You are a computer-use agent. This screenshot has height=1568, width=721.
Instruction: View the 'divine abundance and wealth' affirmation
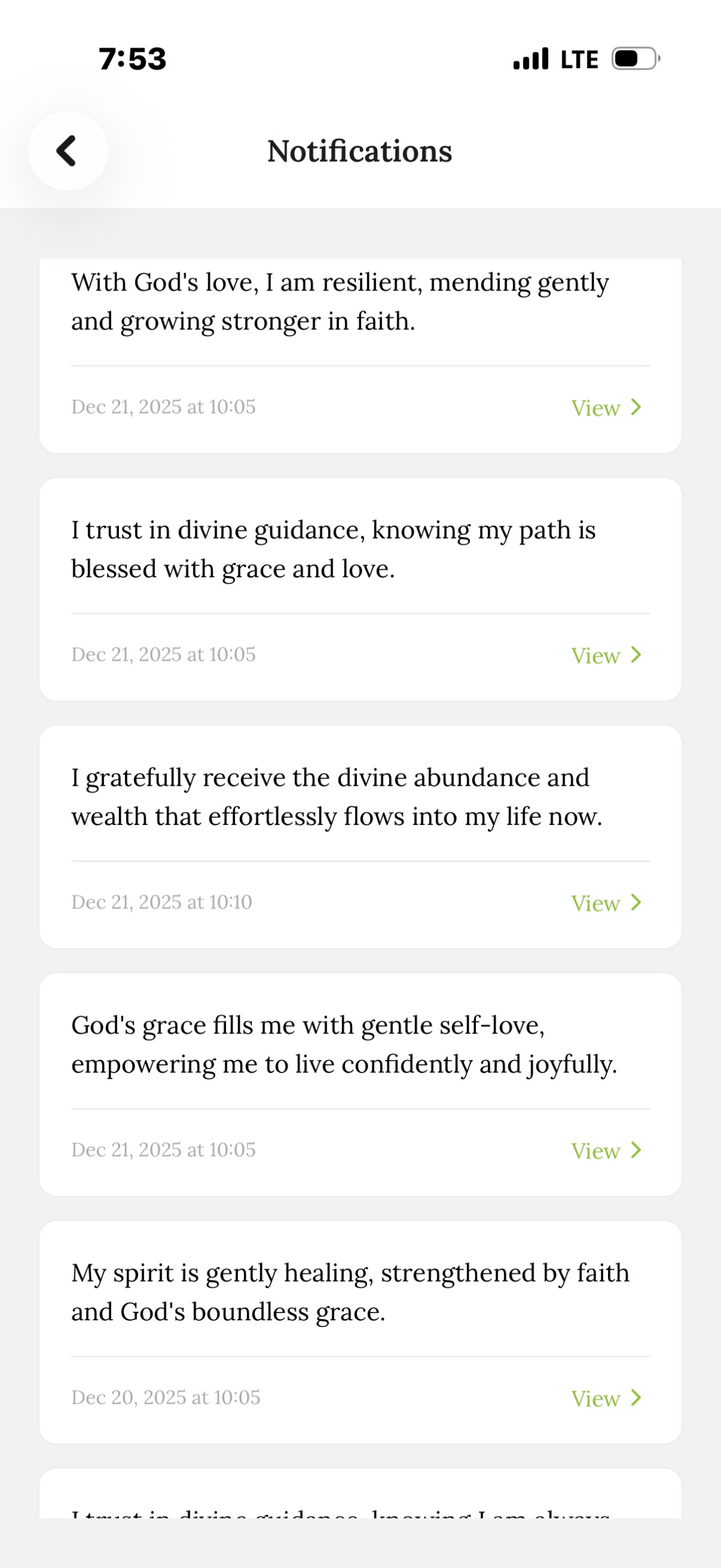pyautogui.click(x=606, y=902)
